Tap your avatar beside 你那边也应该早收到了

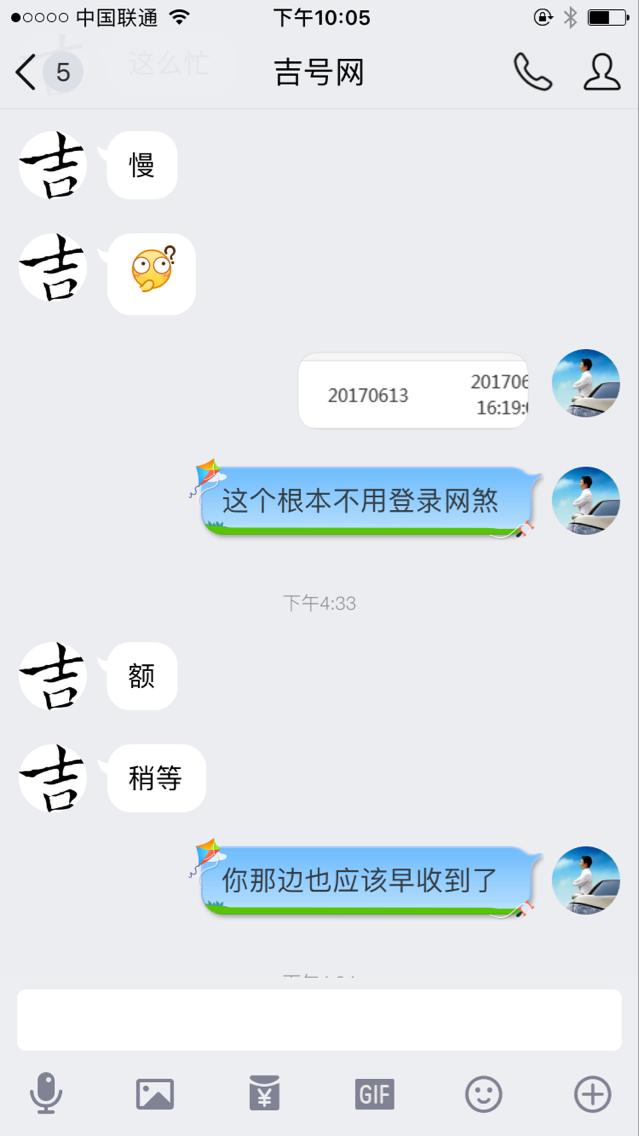[586, 880]
